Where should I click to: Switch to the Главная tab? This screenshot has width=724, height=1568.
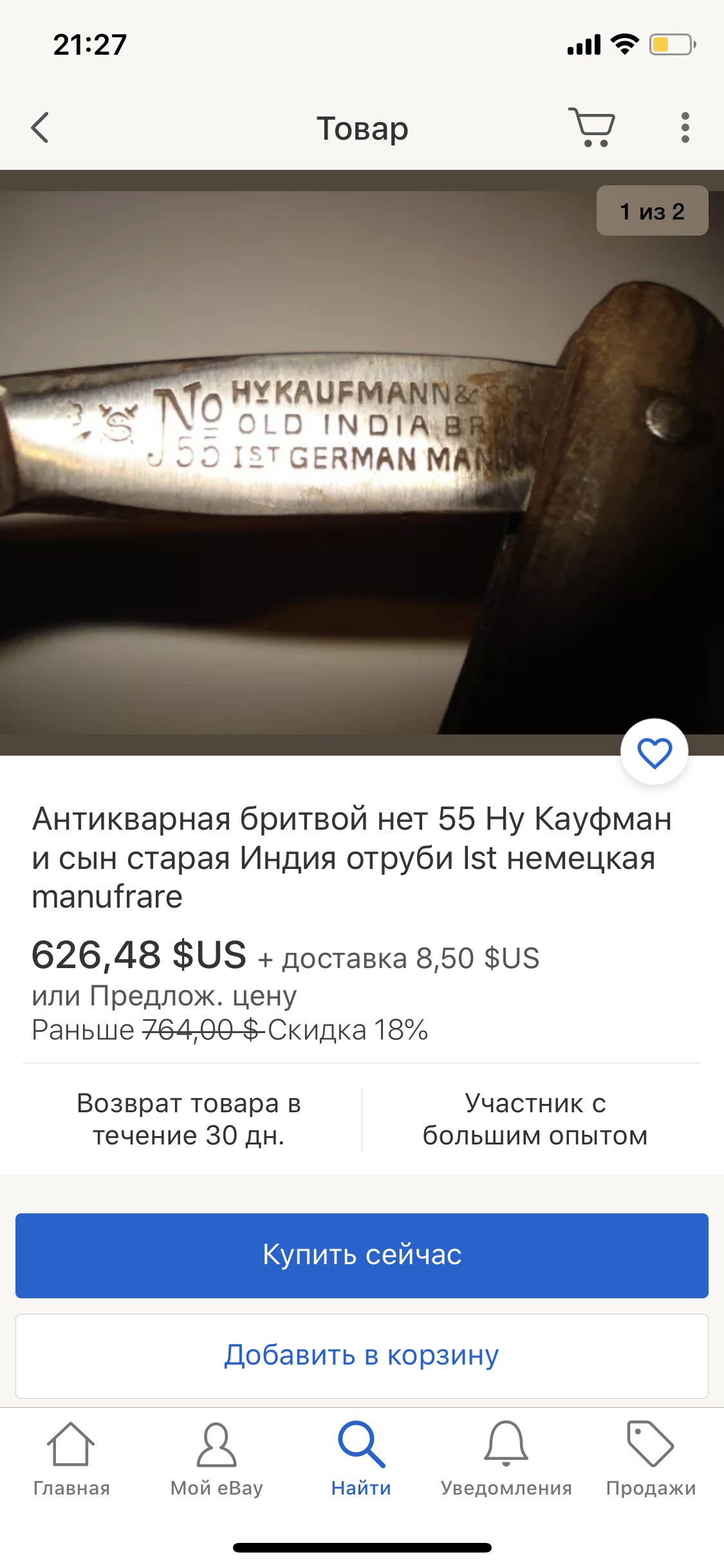tap(71, 1460)
